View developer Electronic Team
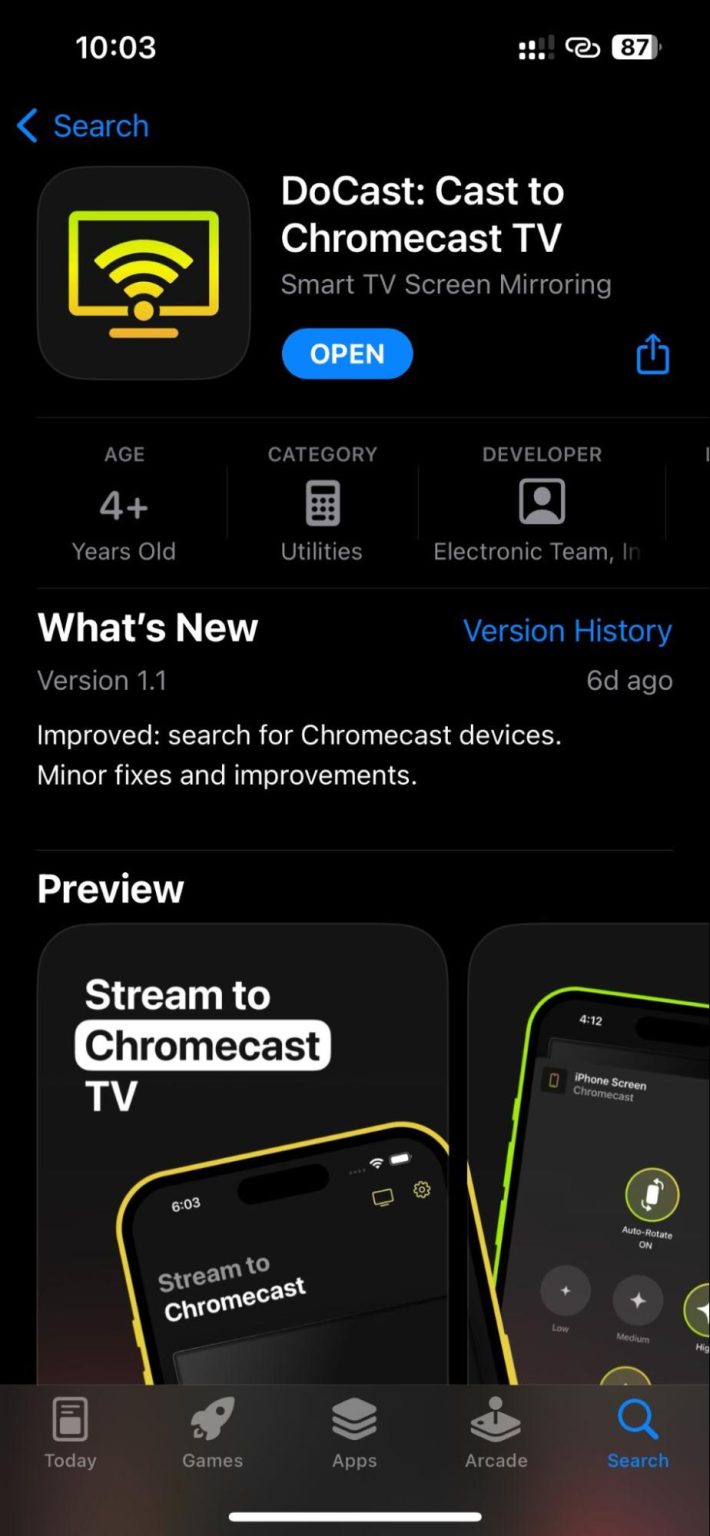The image size is (710, 1536). tap(541, 506)
